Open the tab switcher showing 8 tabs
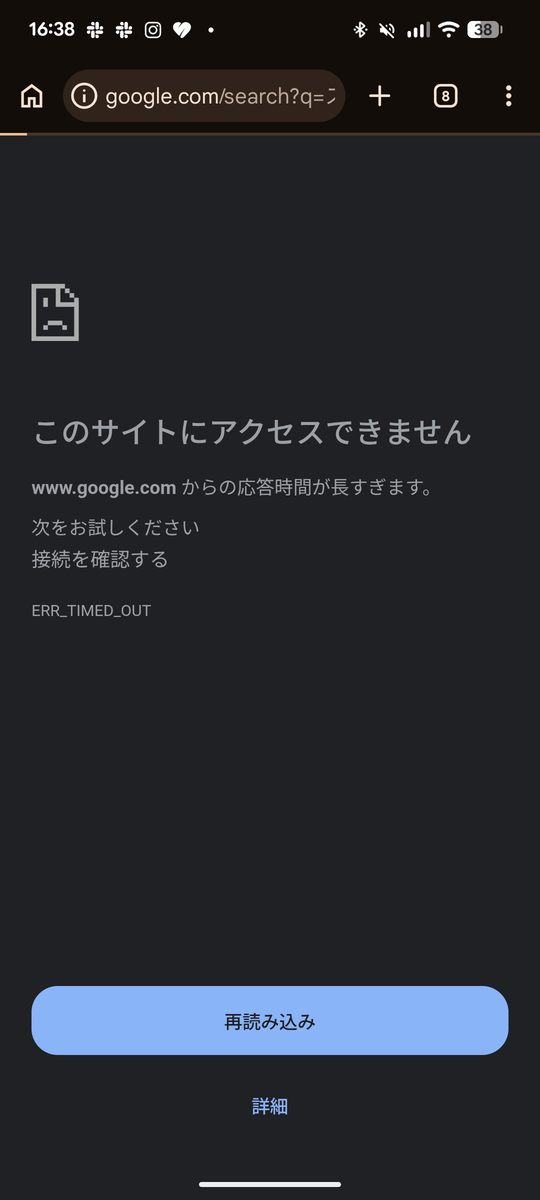540x1200 pixels. (445, 96)
